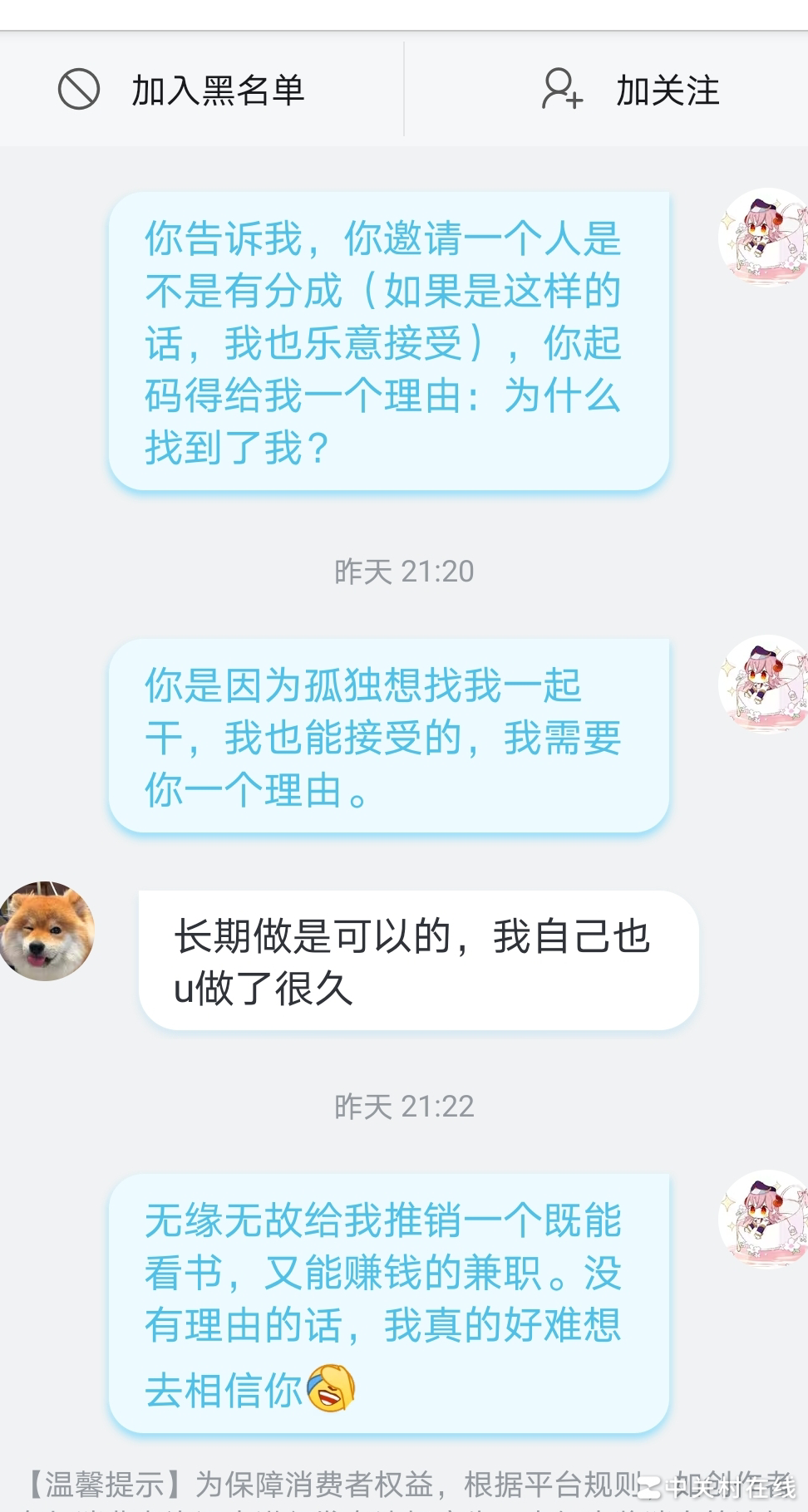
Task: Tap 加入黑名单 to block this user
Action: click(x=183, y=90)
